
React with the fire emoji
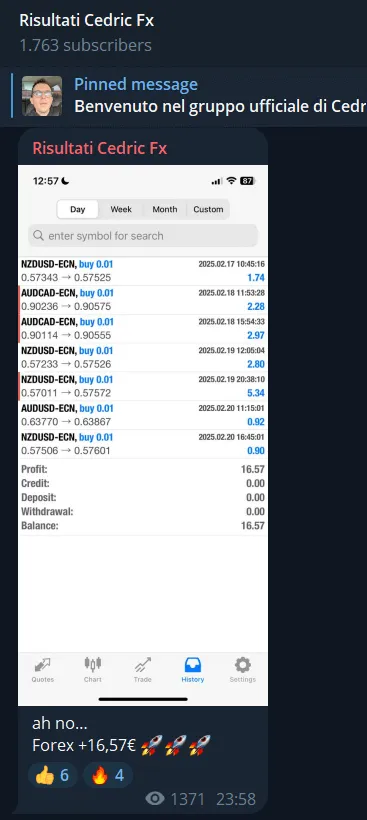click(108, 775)
